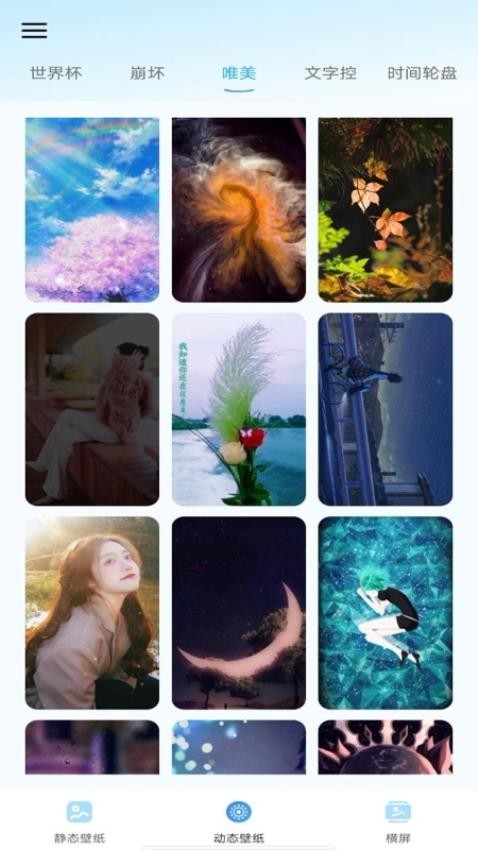Viewport: 478px width, 850px height.
Task: View the long-haired girl portrait wallpaper
Action: (92, 613)
